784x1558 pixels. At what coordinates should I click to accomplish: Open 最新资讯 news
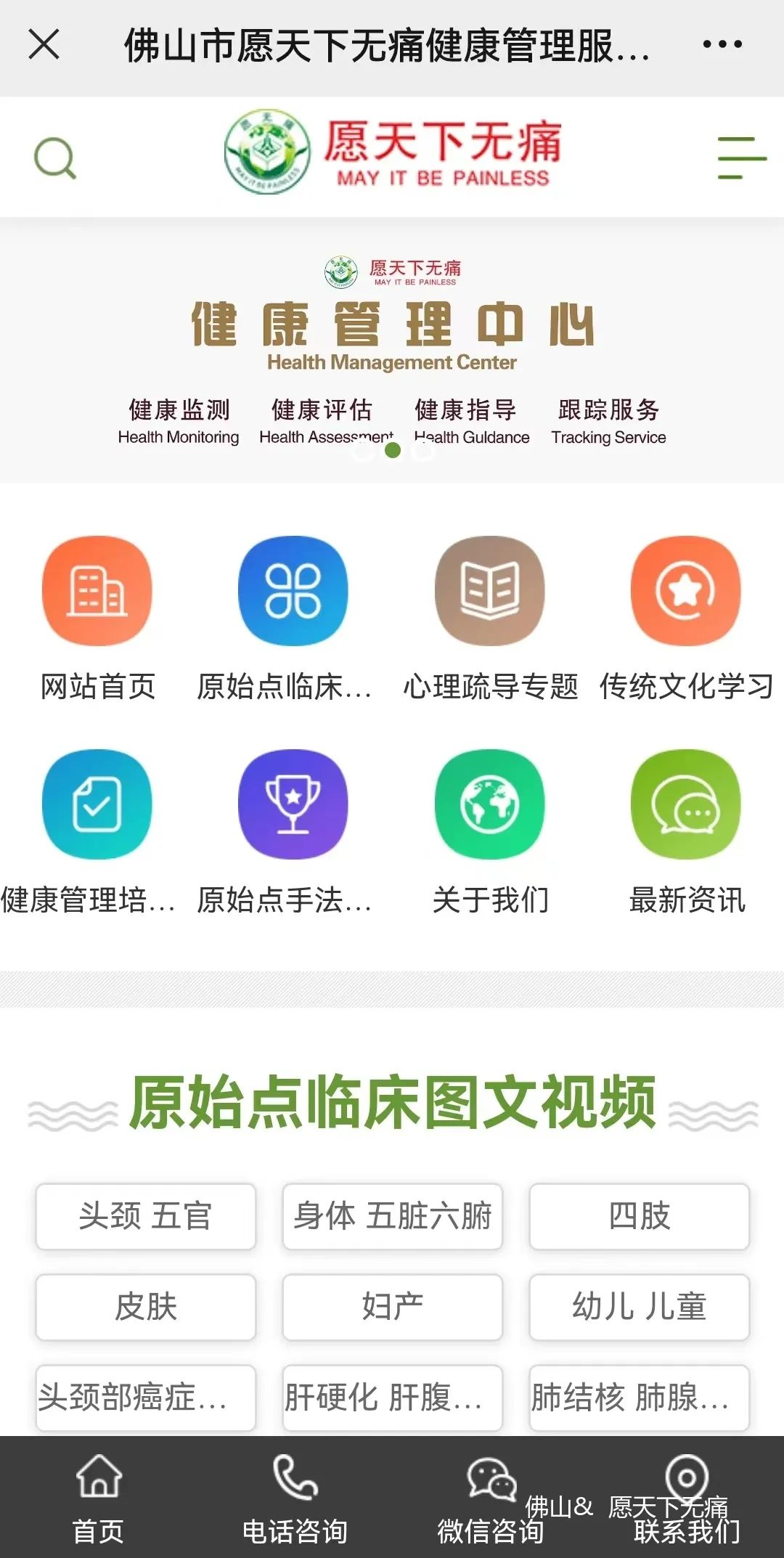(686, 831)
